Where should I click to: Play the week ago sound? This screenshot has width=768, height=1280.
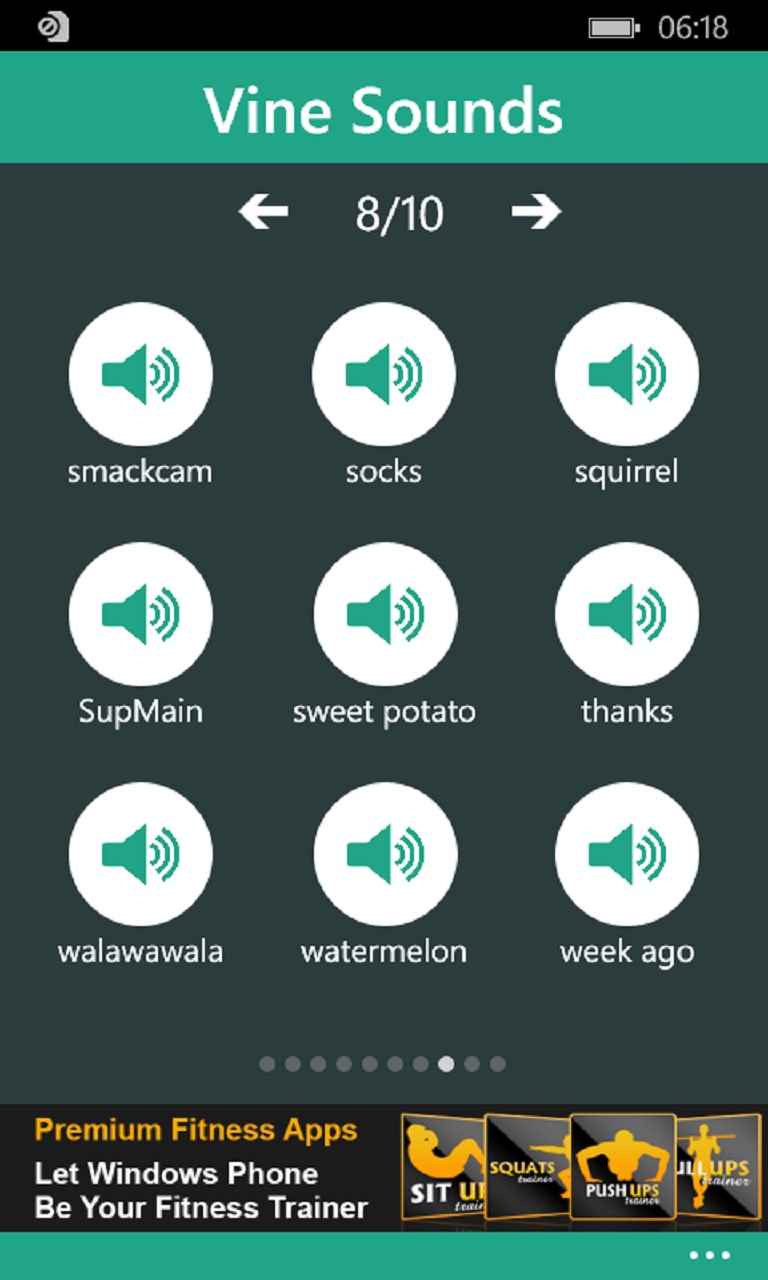[627, 854]
